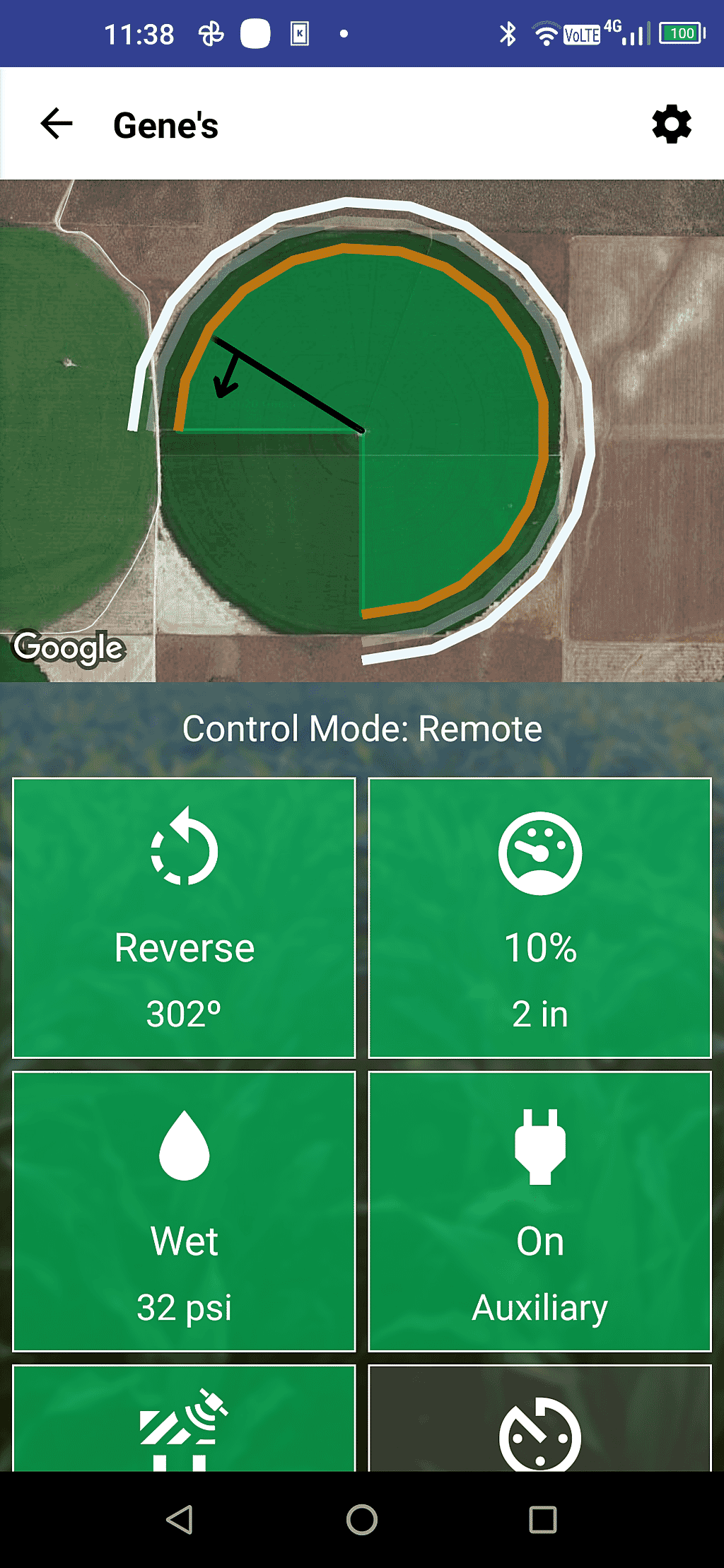
Task: Open the greyed timer dial tile
Action: pos(539,1420)
